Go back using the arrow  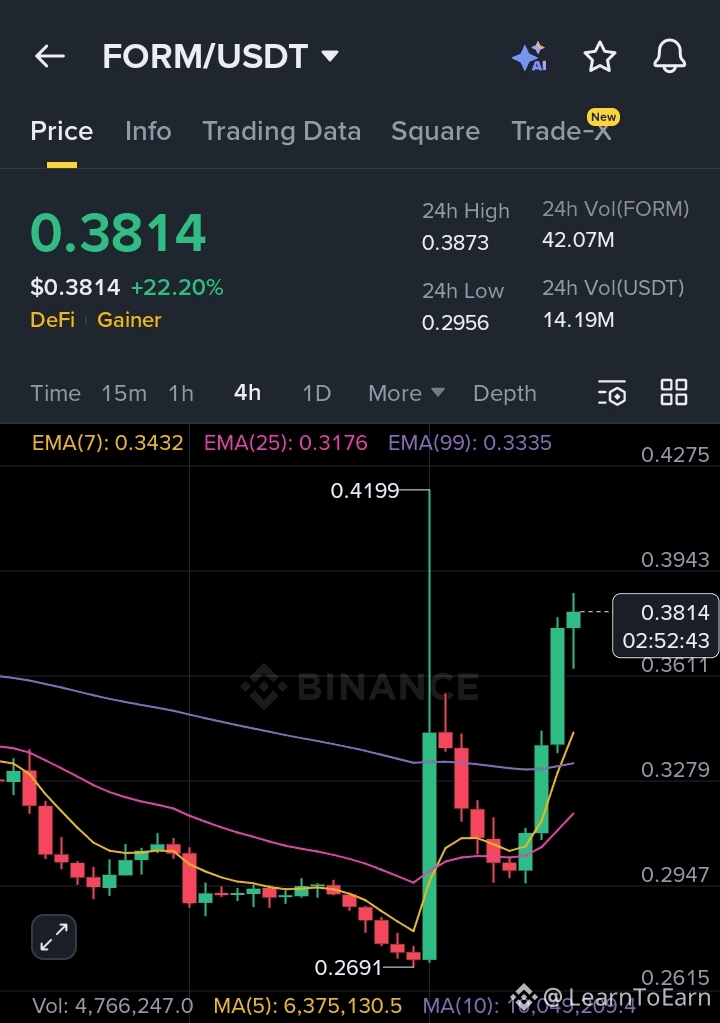(50, 57)
